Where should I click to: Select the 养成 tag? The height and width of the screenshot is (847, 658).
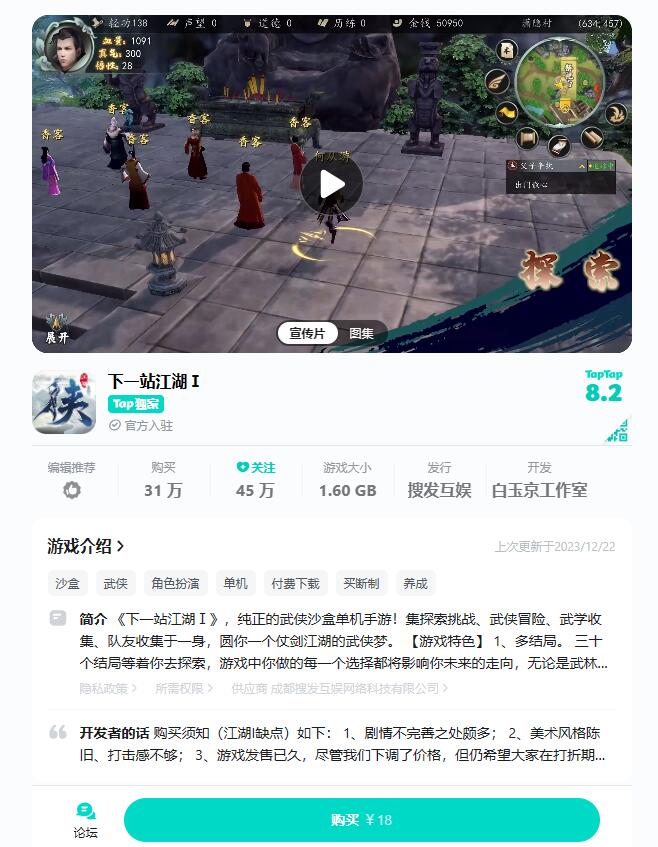415,584
